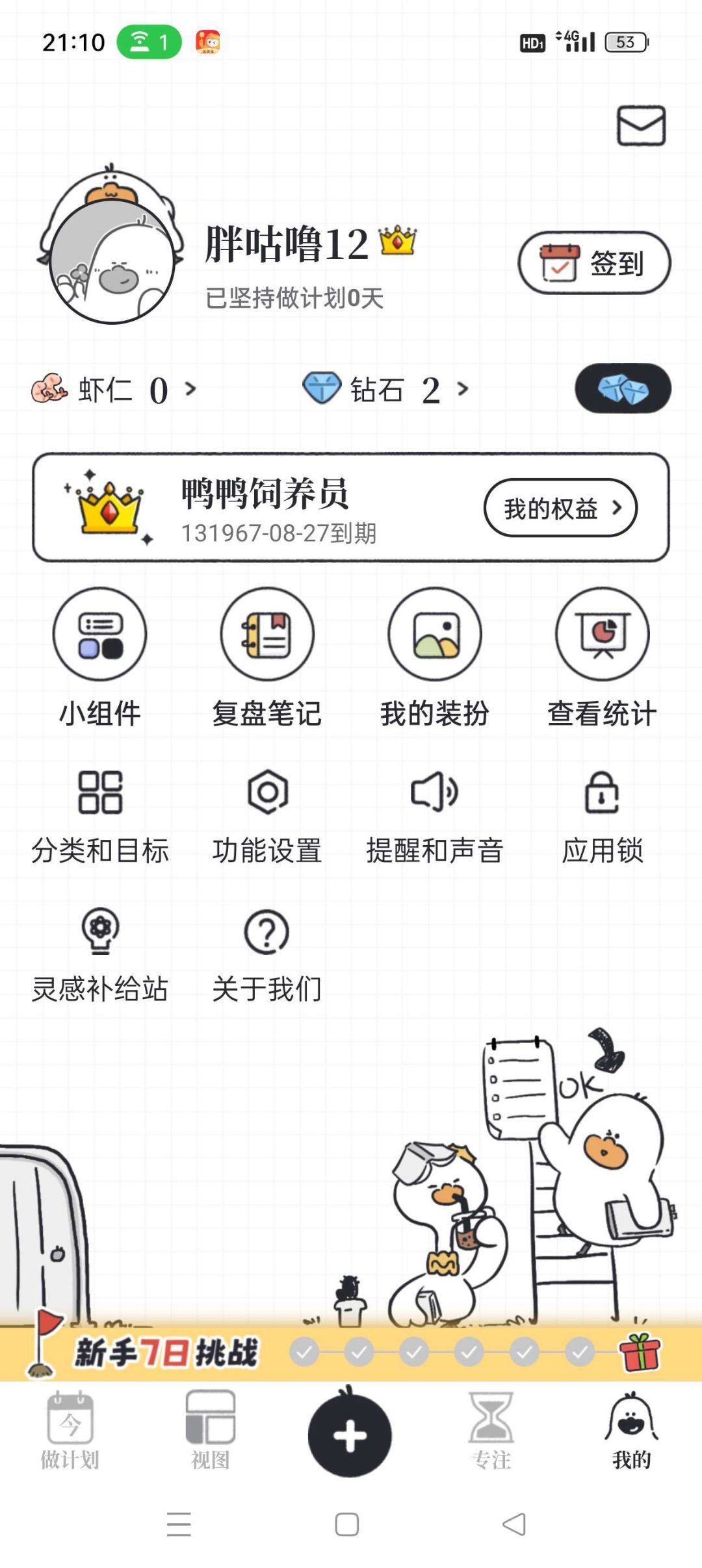Open the 虾仁 balance

(x=114, y=390)
